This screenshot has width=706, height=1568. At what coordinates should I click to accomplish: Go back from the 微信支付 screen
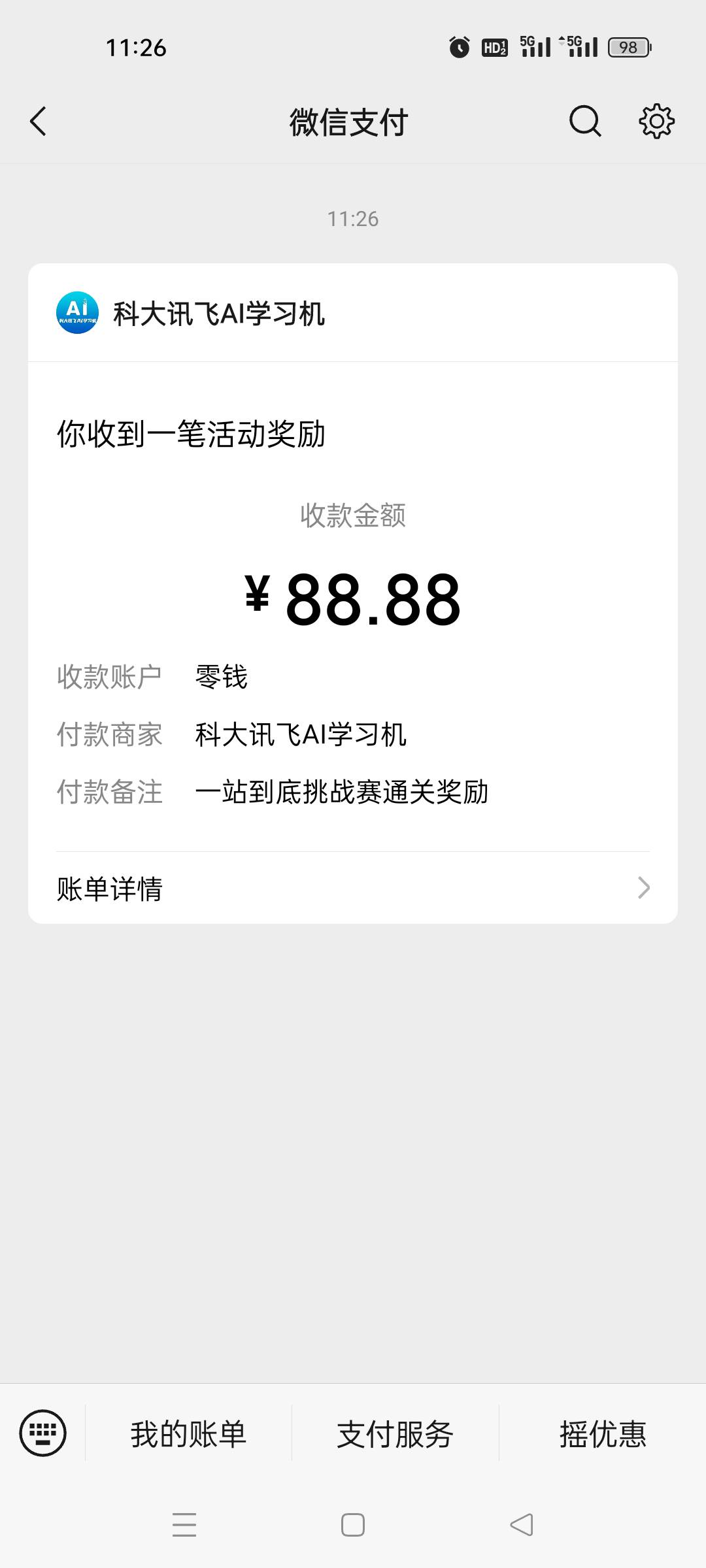pyautogui.click(x=39, y=122)
